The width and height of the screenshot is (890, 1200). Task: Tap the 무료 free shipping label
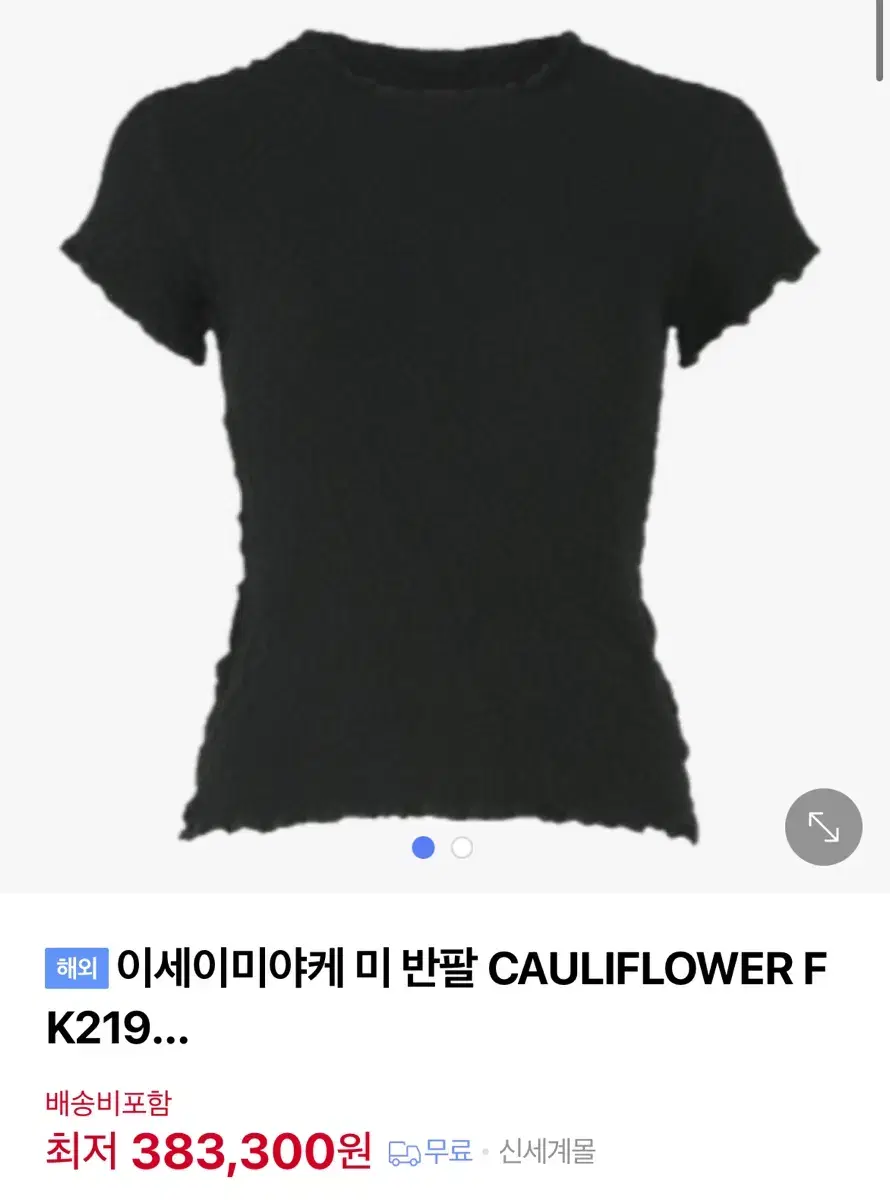pos(447,1153)
